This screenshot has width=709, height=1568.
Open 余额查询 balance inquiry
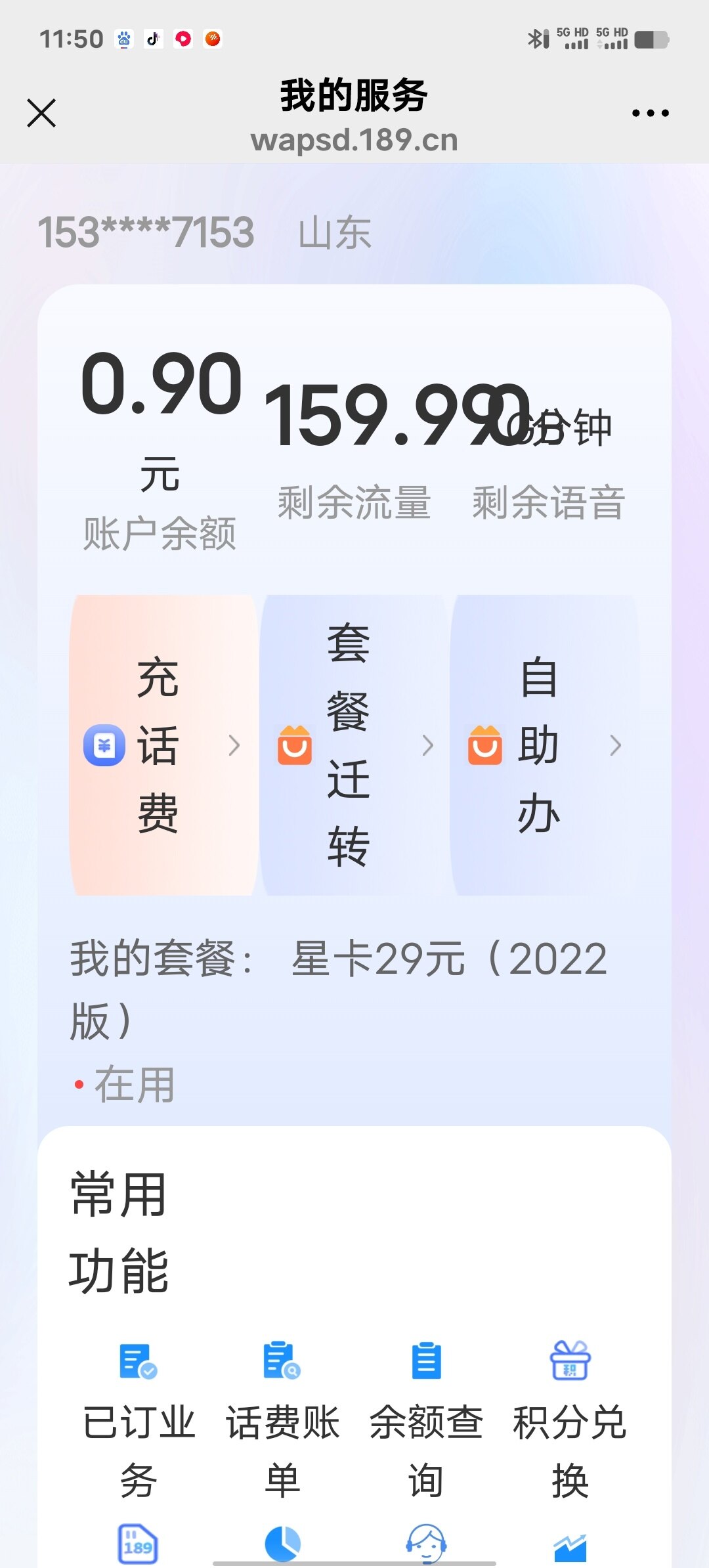(x=426, y=1418)
